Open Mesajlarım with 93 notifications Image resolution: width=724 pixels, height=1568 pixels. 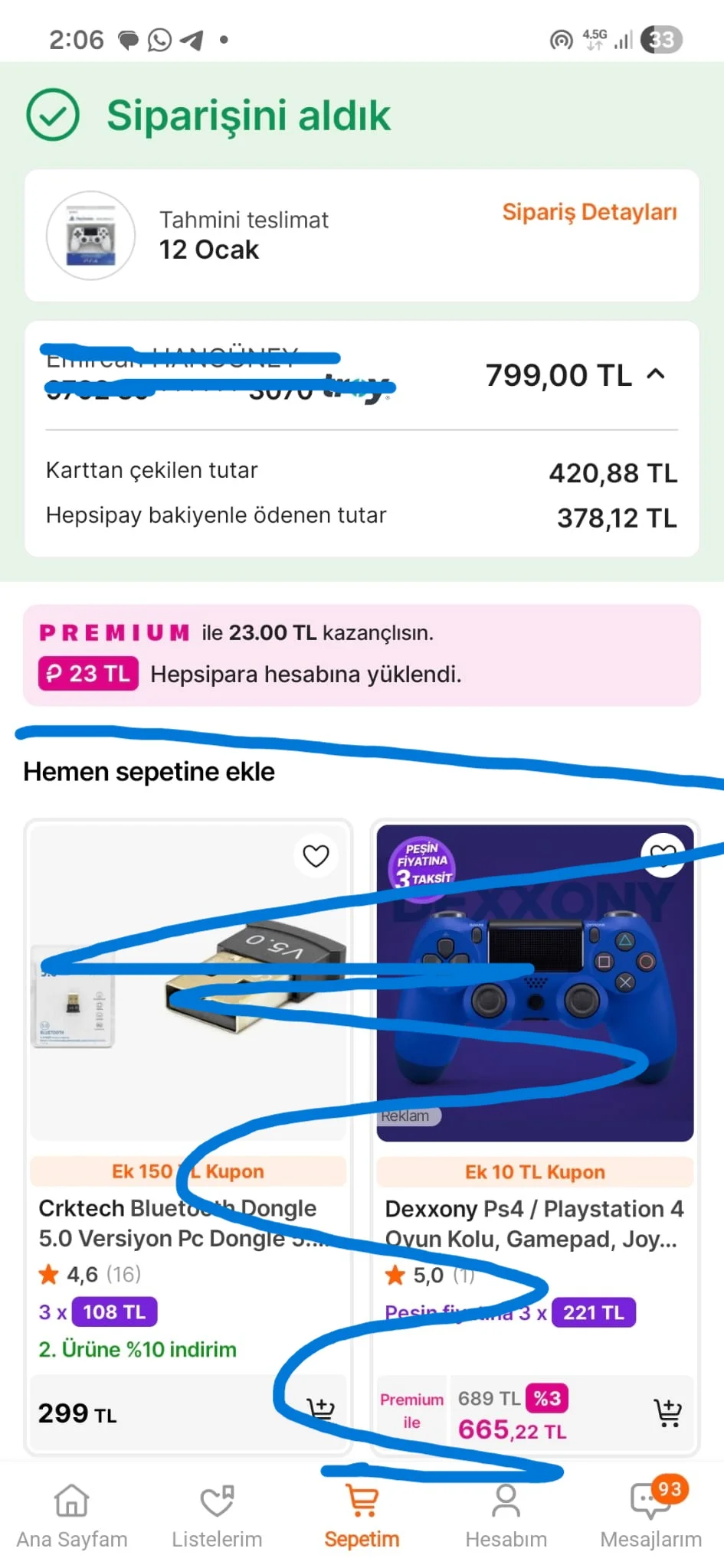click(x=650, y=1516)
